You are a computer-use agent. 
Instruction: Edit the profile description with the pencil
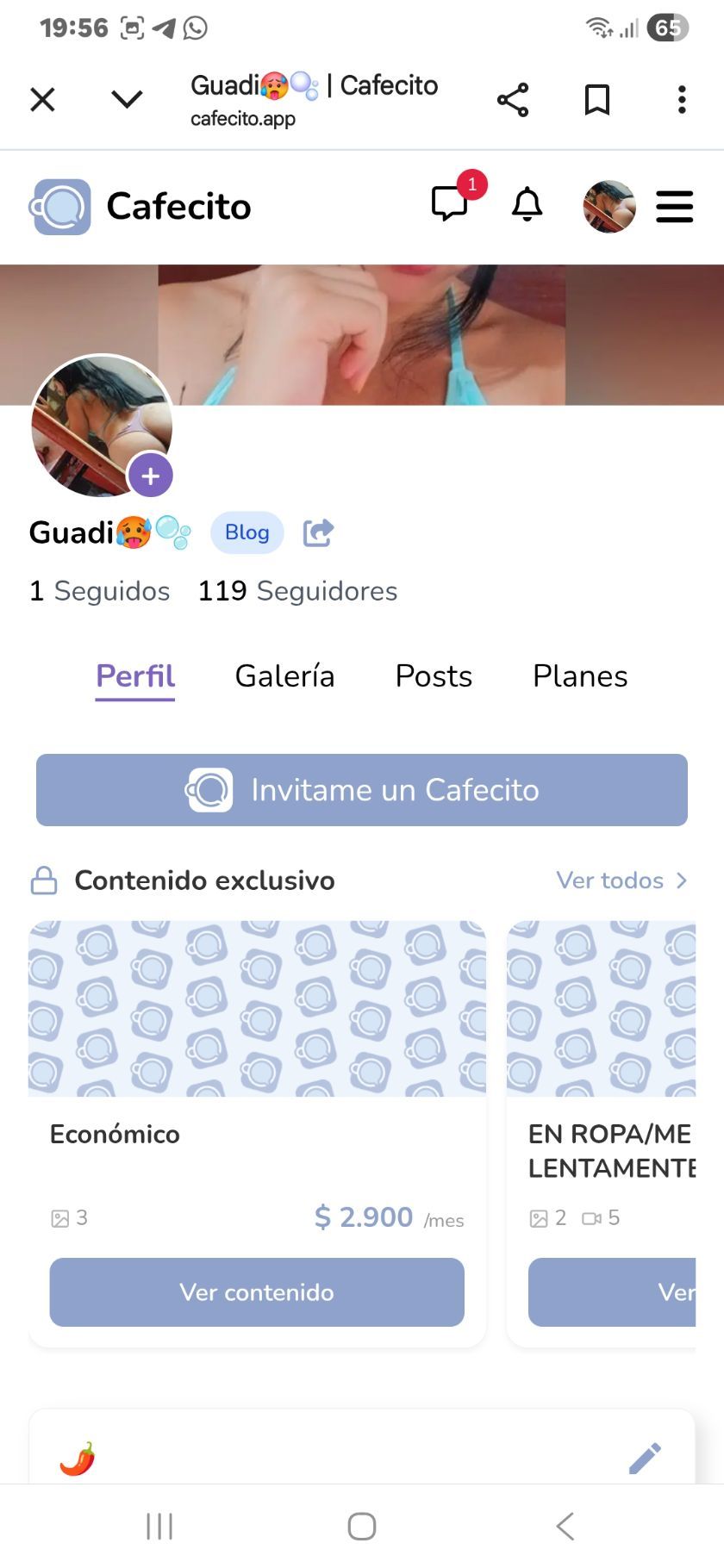pyautogui.click(x=645, y=1459)
